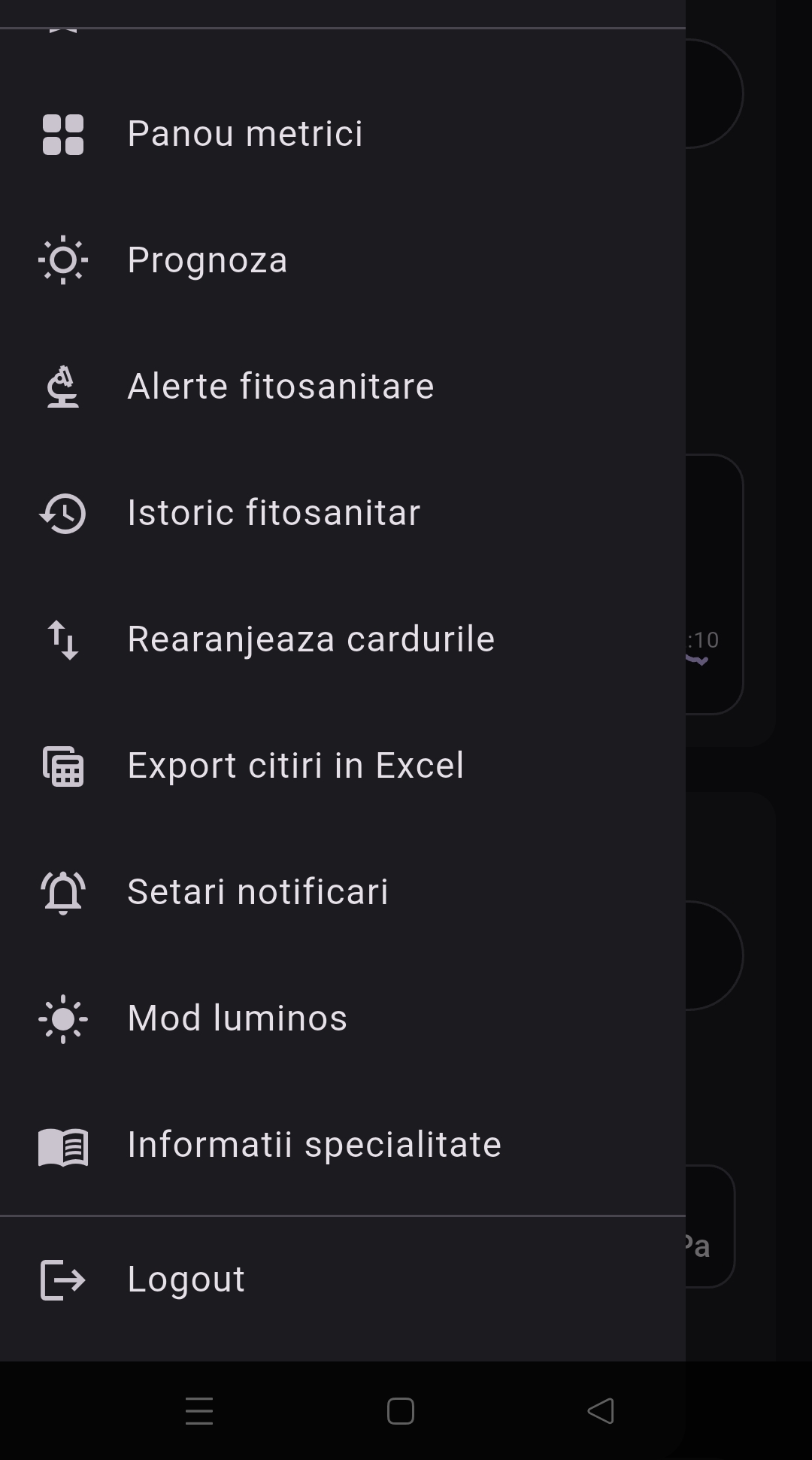Tap the Prognoza sun icon

click(x=63, y=260)
